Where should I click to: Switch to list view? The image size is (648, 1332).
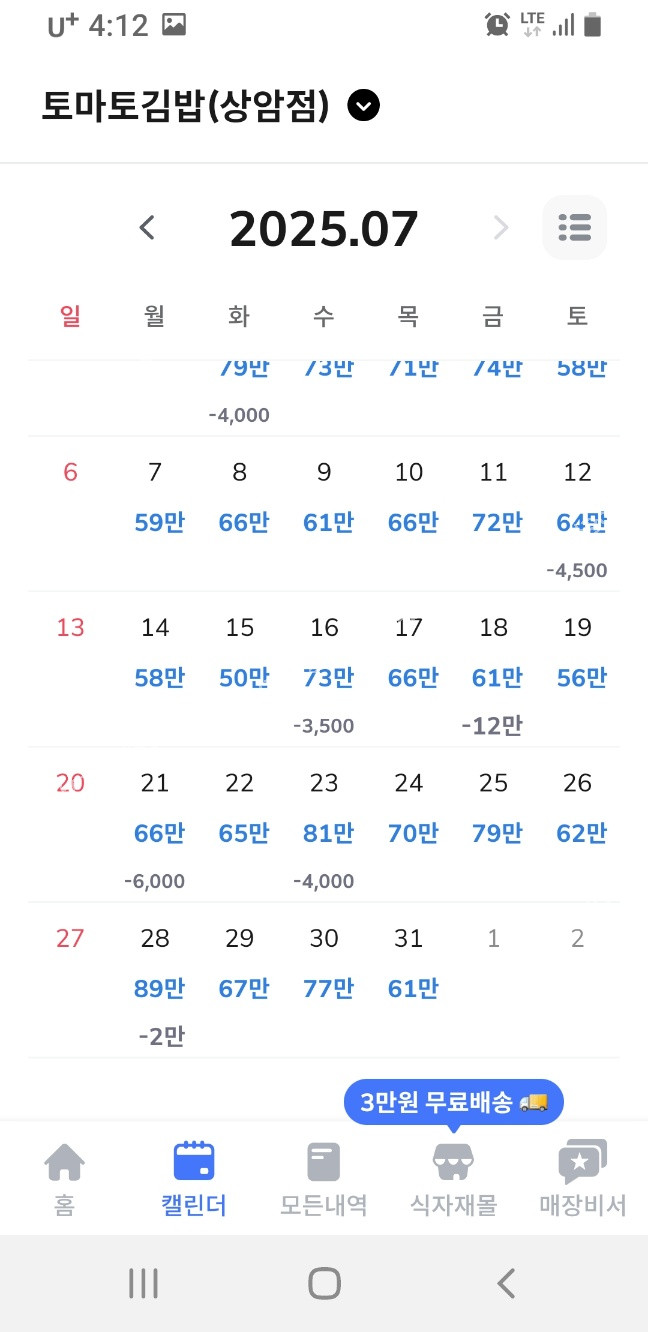574,228
